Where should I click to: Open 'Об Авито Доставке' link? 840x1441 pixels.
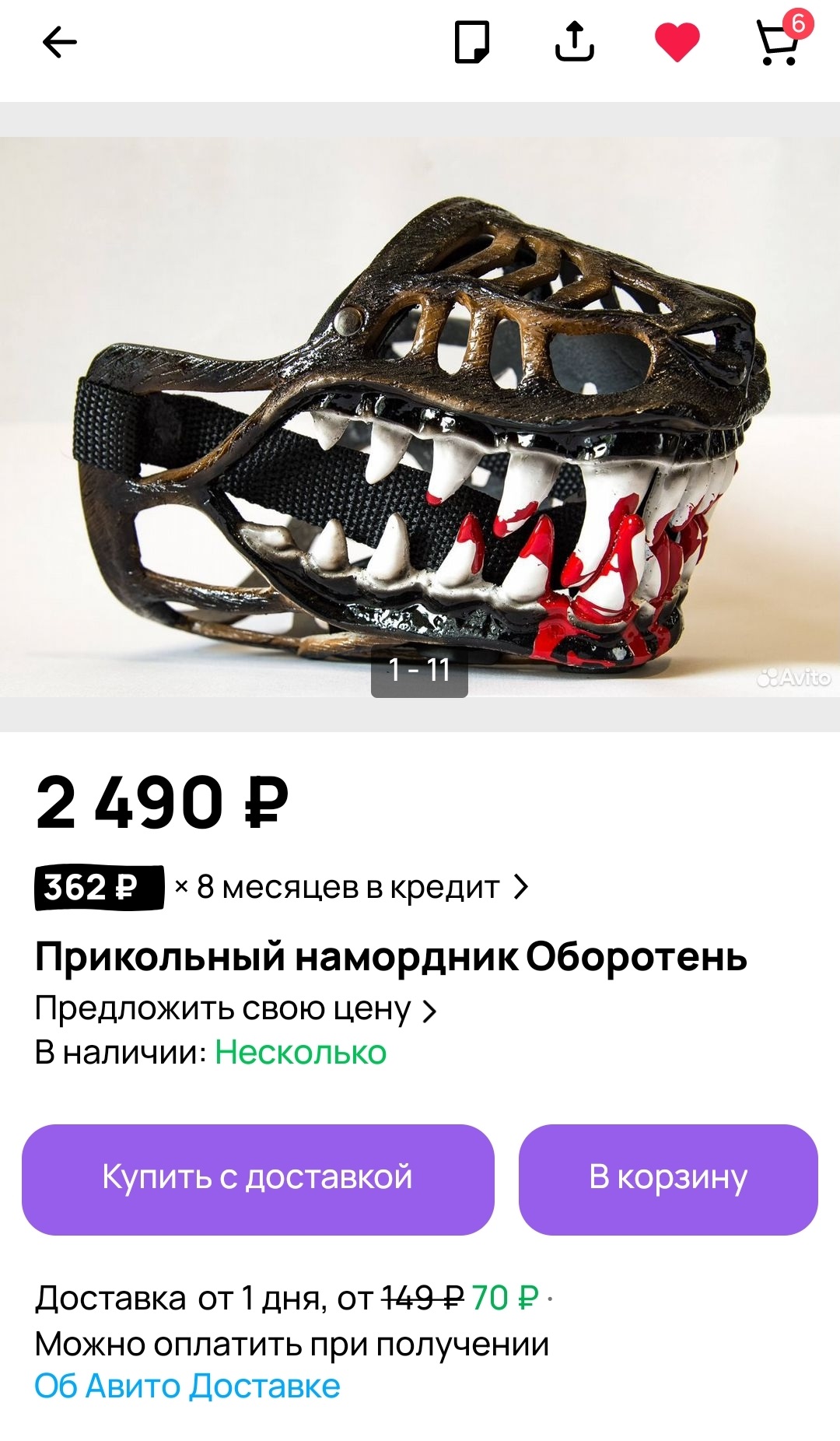(x=187, y=1386)
